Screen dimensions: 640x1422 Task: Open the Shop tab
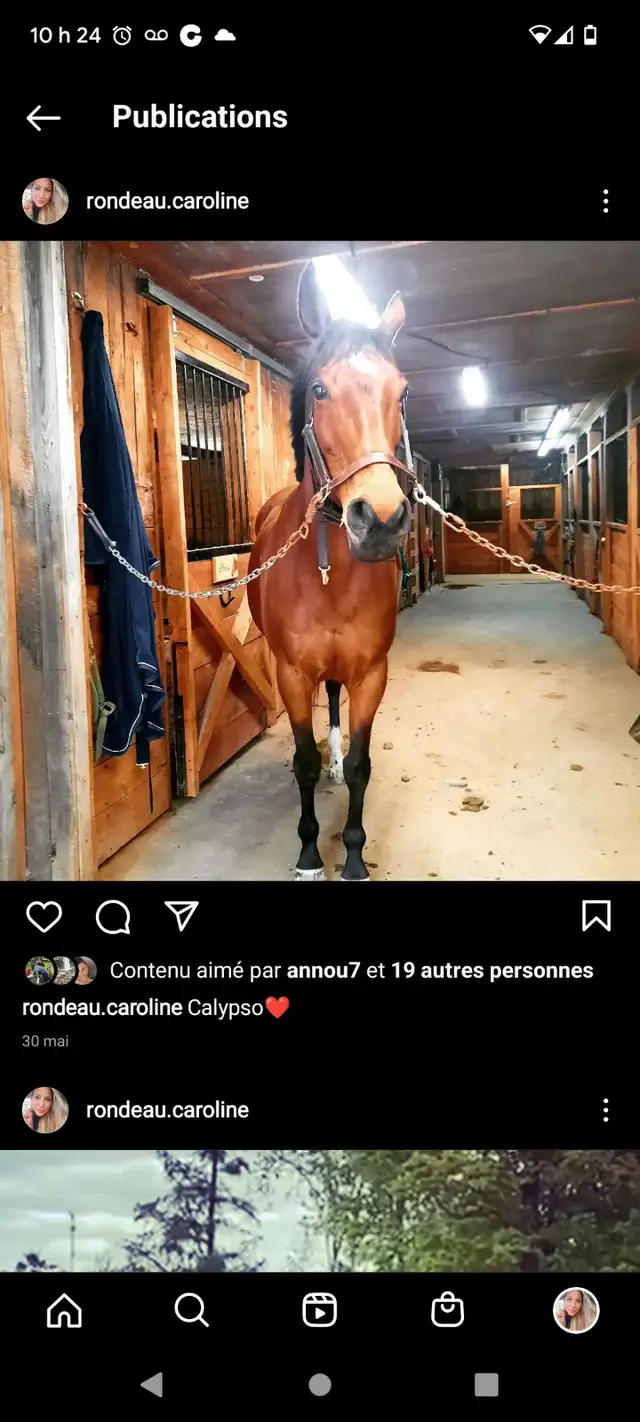[447, 1310]
